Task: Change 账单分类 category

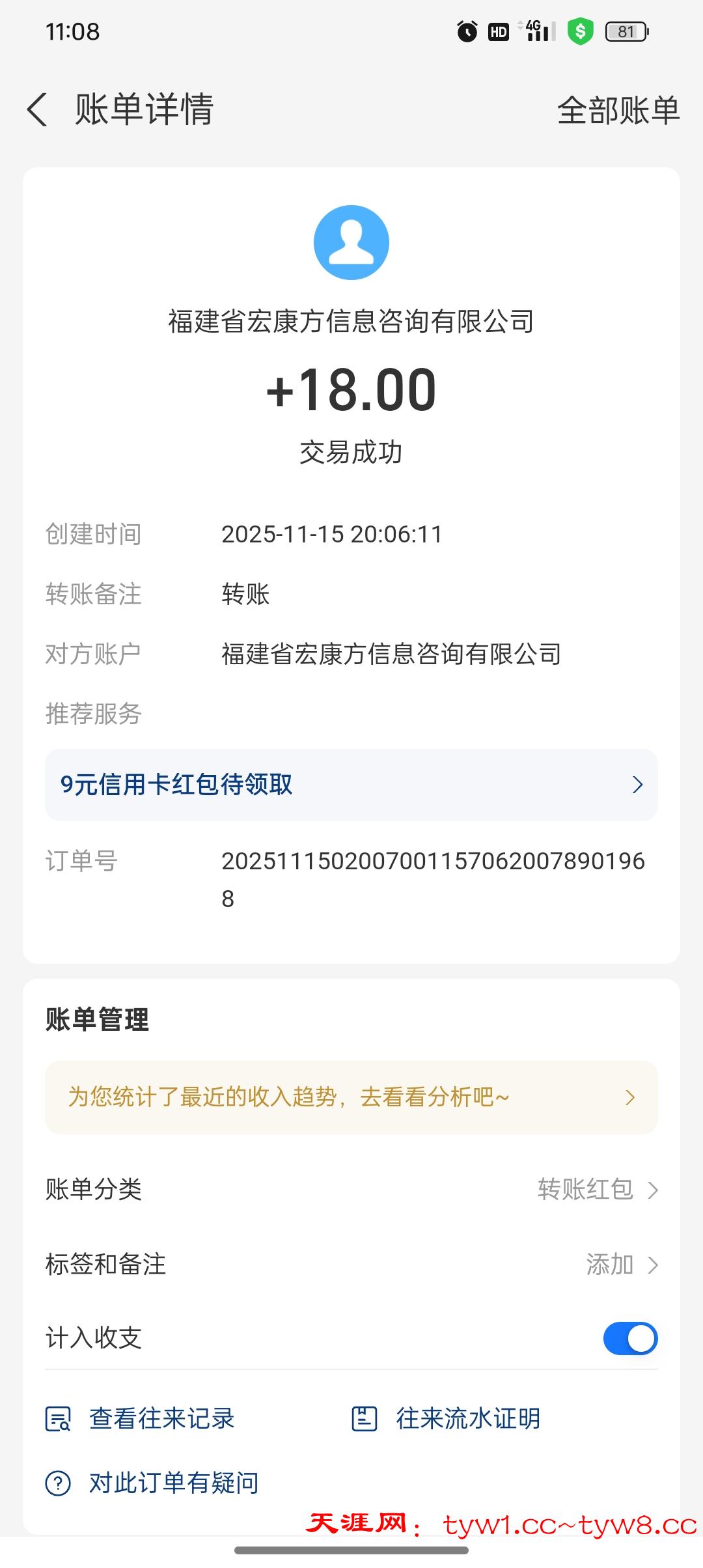Action: tap(597, 1189)
